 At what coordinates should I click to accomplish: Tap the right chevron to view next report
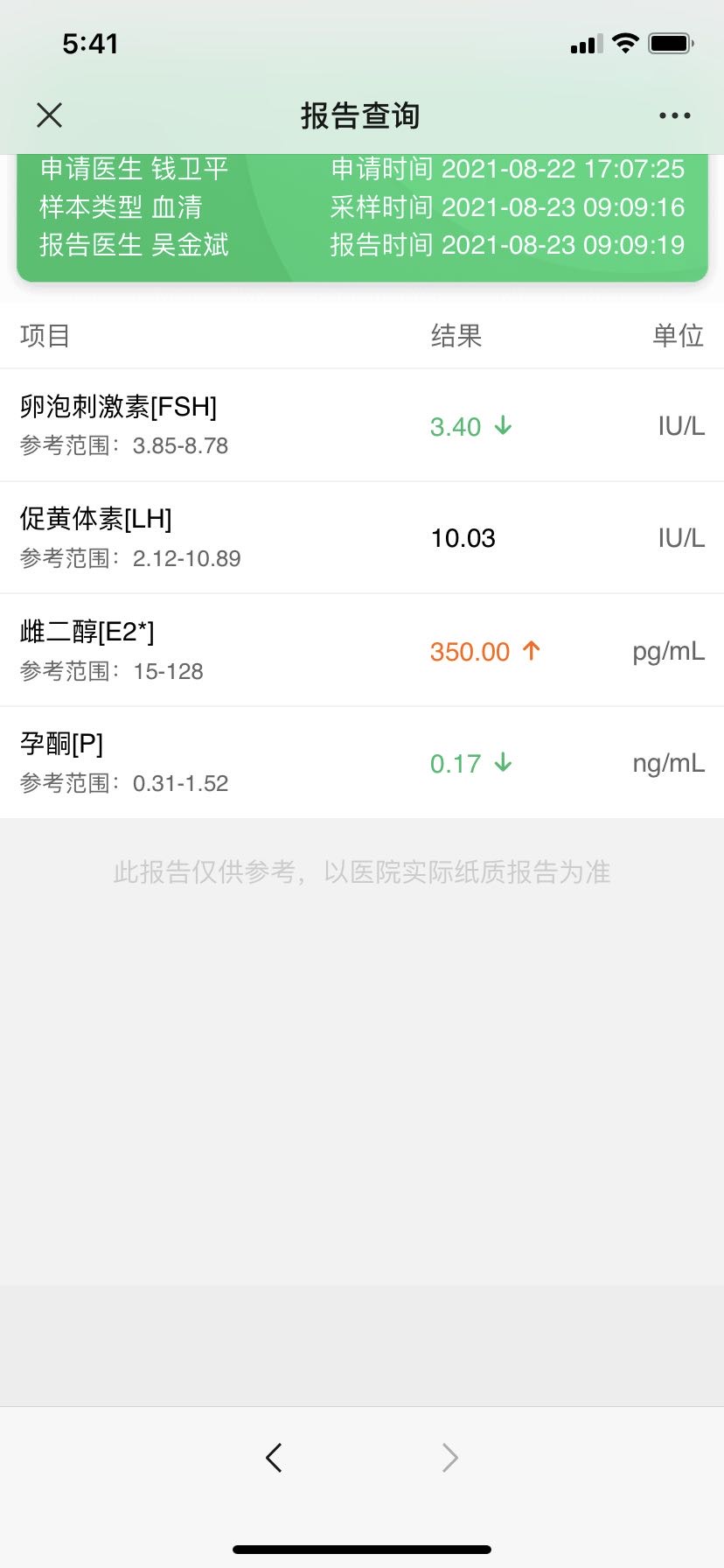(x=449, y=1458)
